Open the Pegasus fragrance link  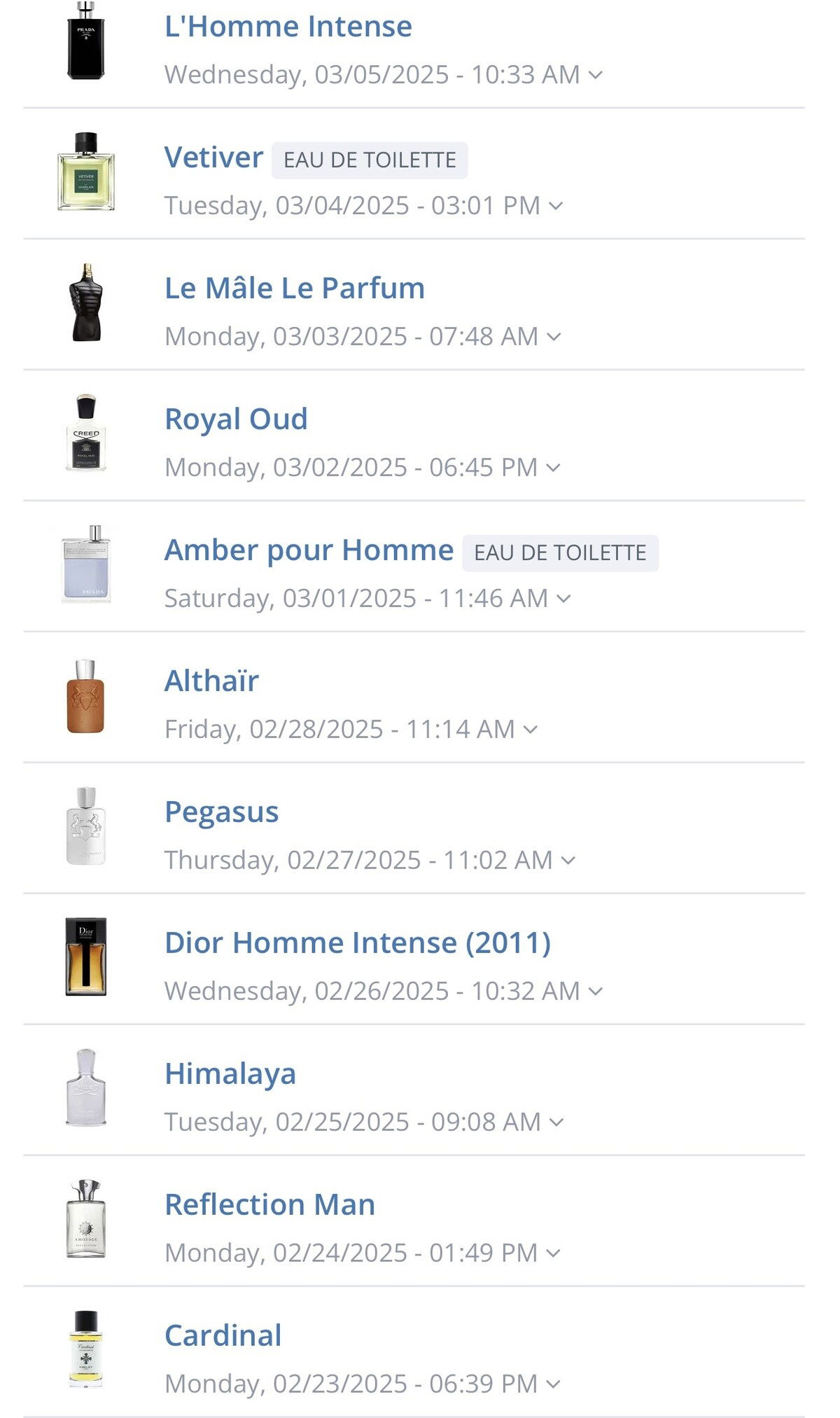[221, 812]
